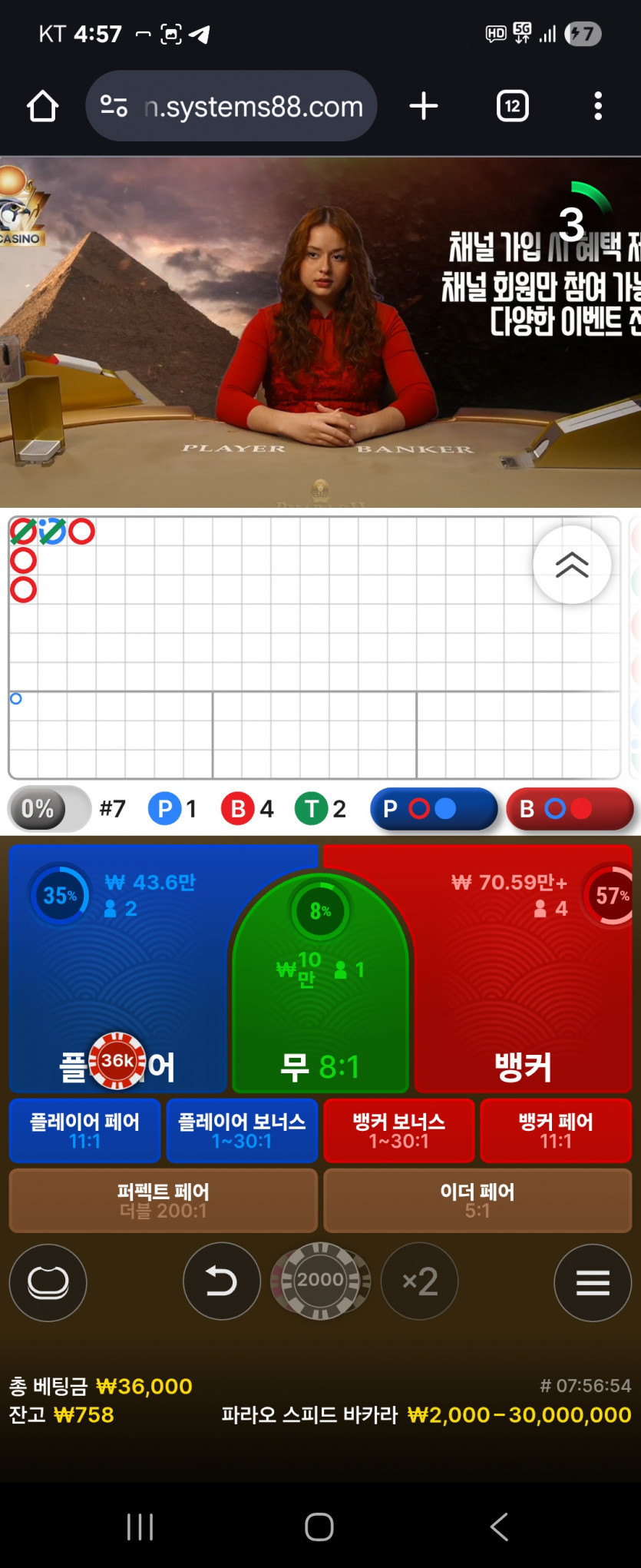Expand the roadmap with double chevron

pos(572,565)
